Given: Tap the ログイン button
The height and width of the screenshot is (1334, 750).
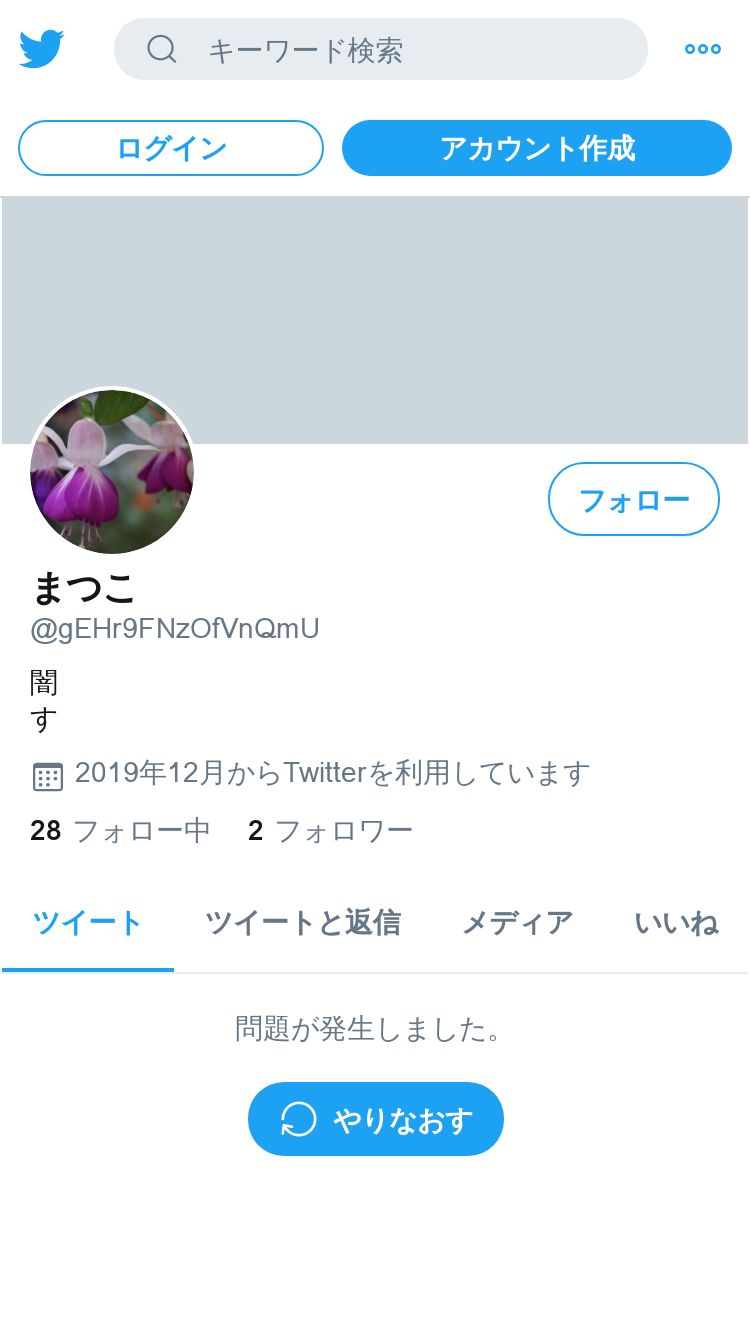Looking at the screenshot, I should click(x=171, y=148).
